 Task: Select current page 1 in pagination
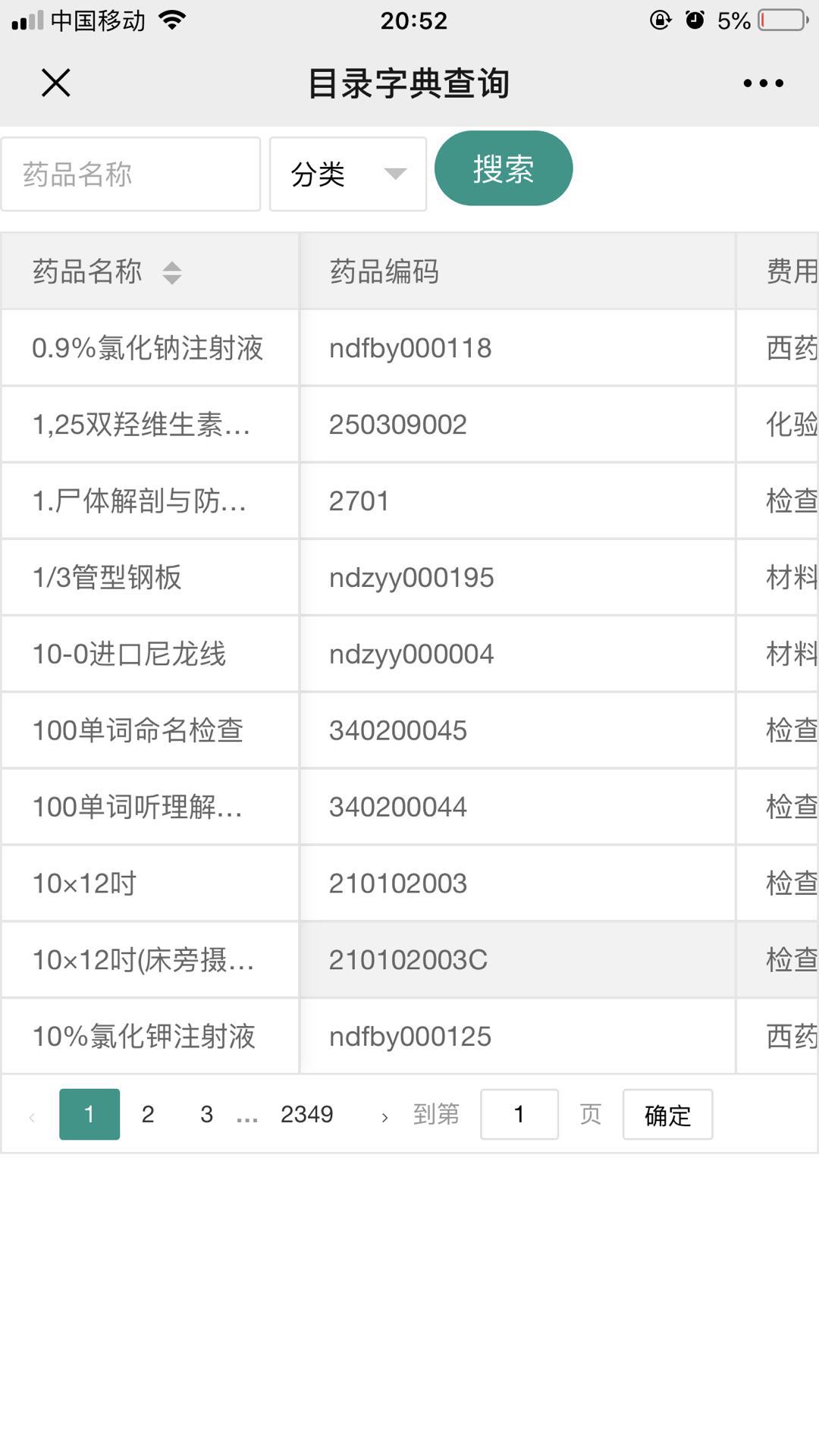pyautogui.click(x=89, y=1114)
